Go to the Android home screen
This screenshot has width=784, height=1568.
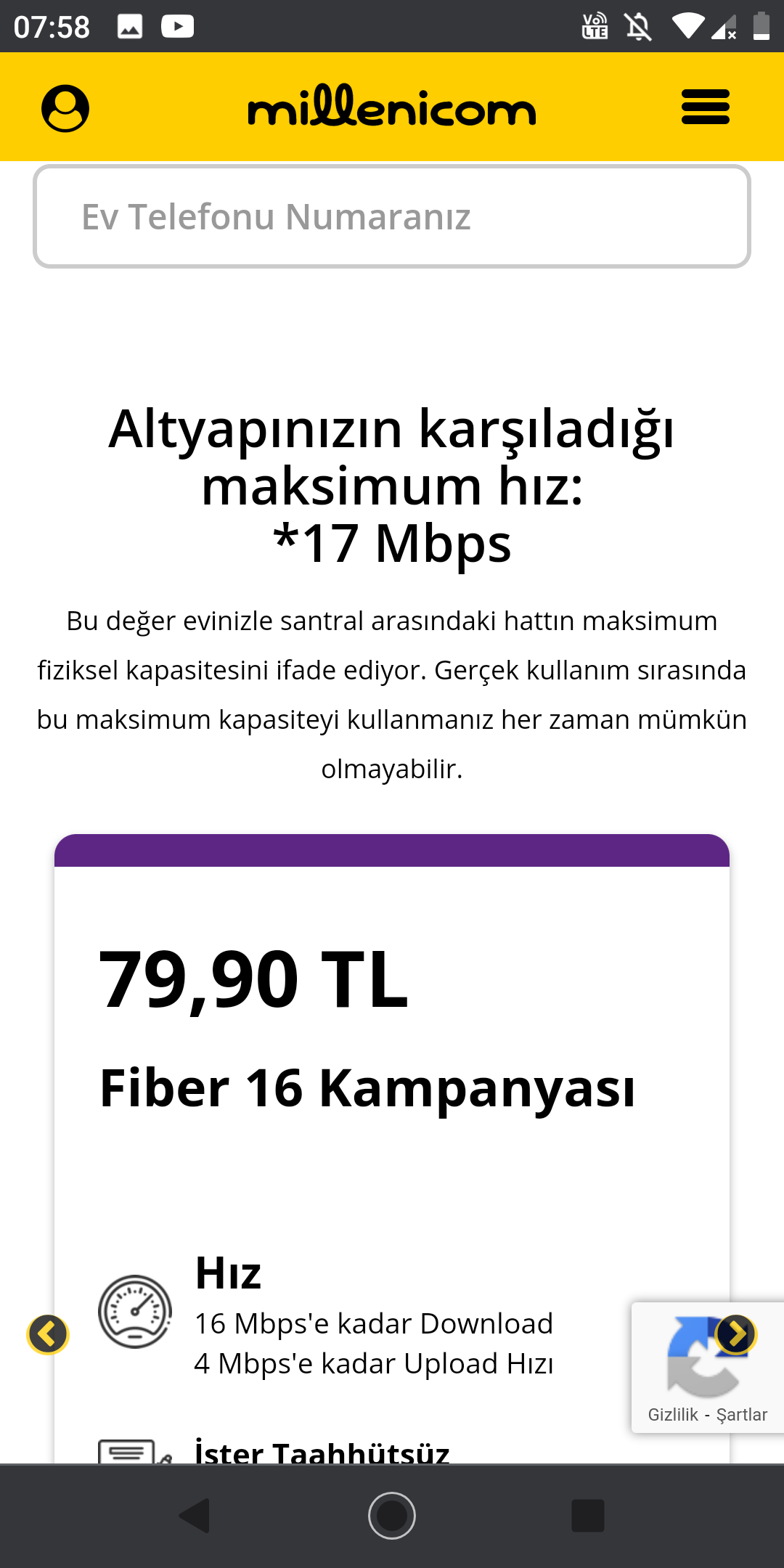392,1516
